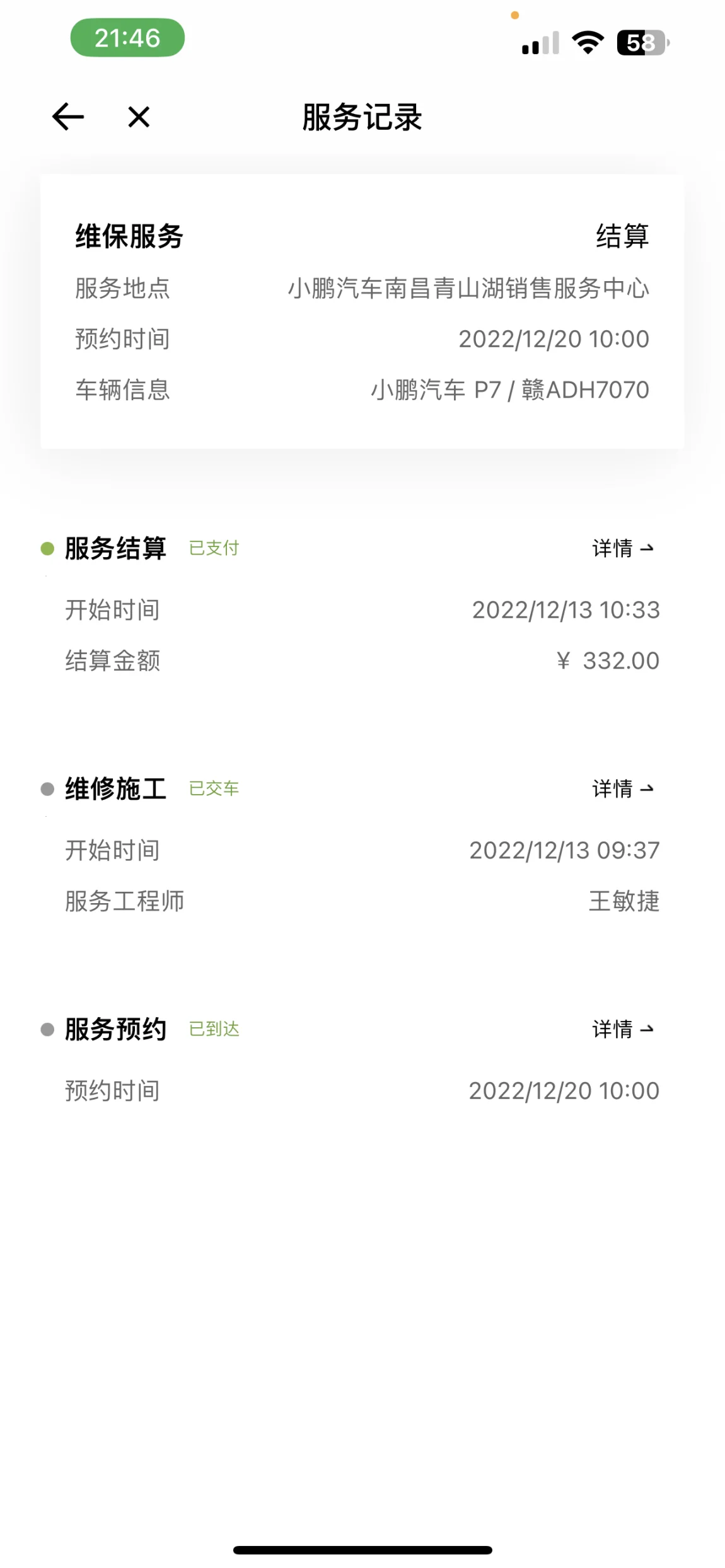Open details for 服务结算
Image resolution: width=725 pixels, height=1568 pixels.
pyautogui.click(x=622, y=548)
